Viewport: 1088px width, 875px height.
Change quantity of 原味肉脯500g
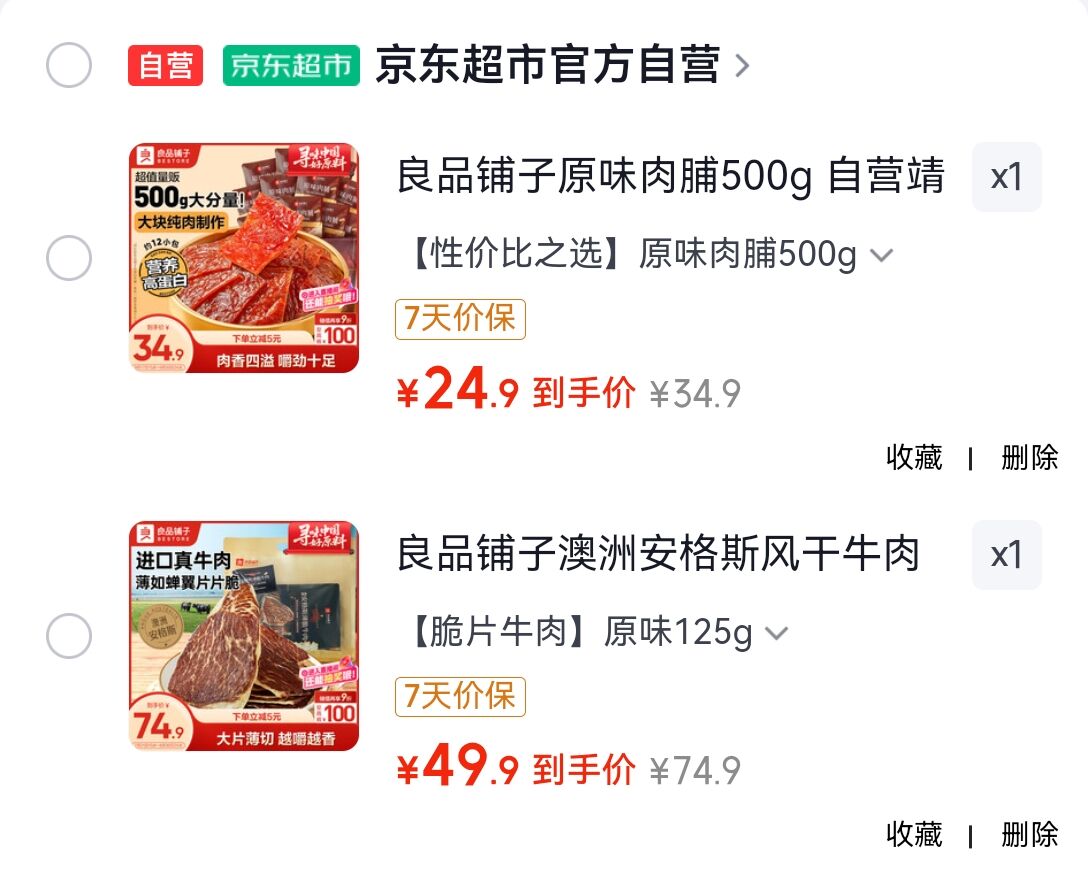tap(1006, 178)
